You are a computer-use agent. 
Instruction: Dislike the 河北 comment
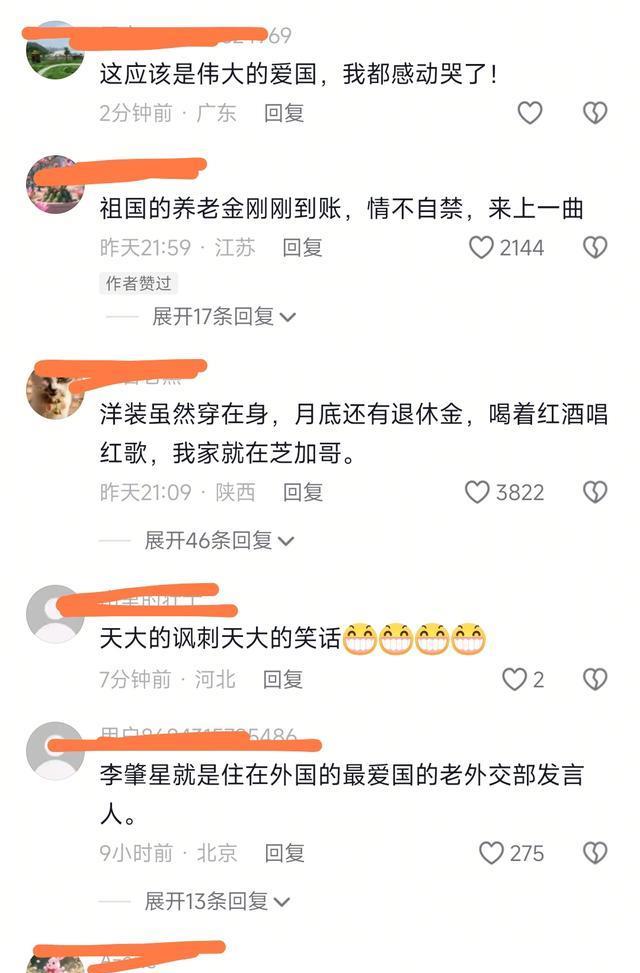point(595,680)
